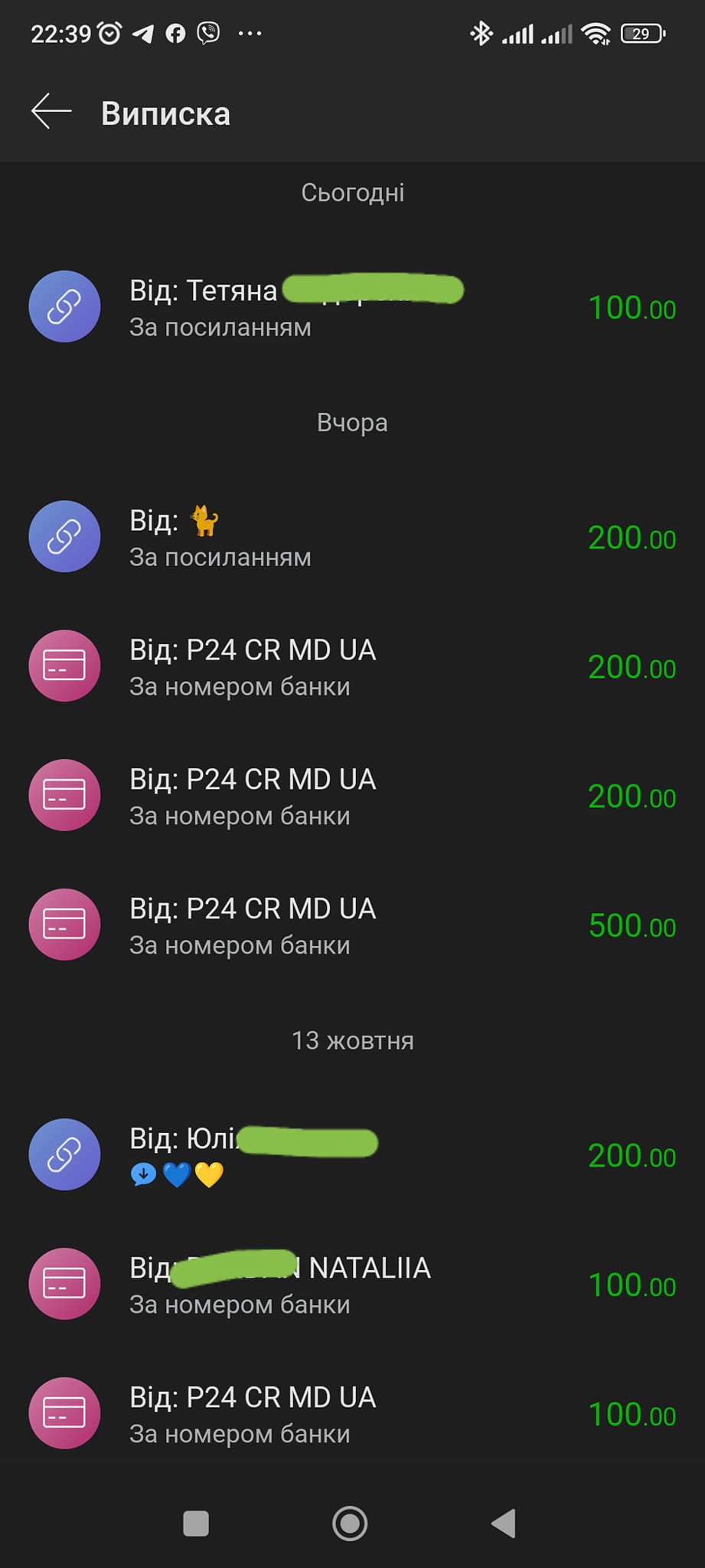View the 500.00 transfer from P24 CR MD UA
705x1568 pixels.
pyautogui.click(x=352, y=925)
